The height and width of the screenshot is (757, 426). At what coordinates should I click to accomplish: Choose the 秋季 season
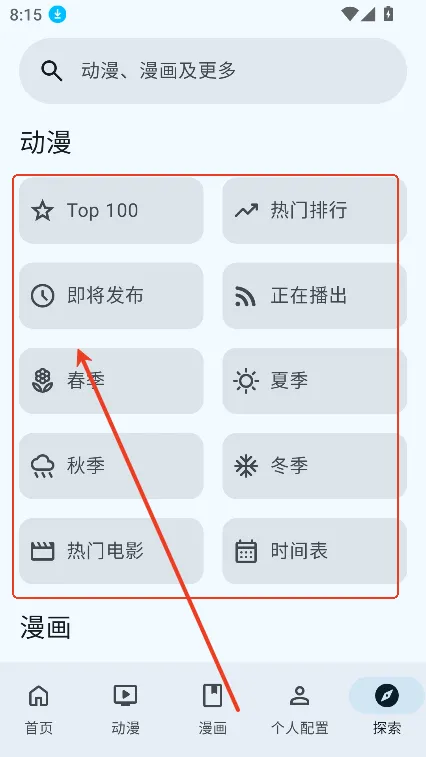point(111,466)
